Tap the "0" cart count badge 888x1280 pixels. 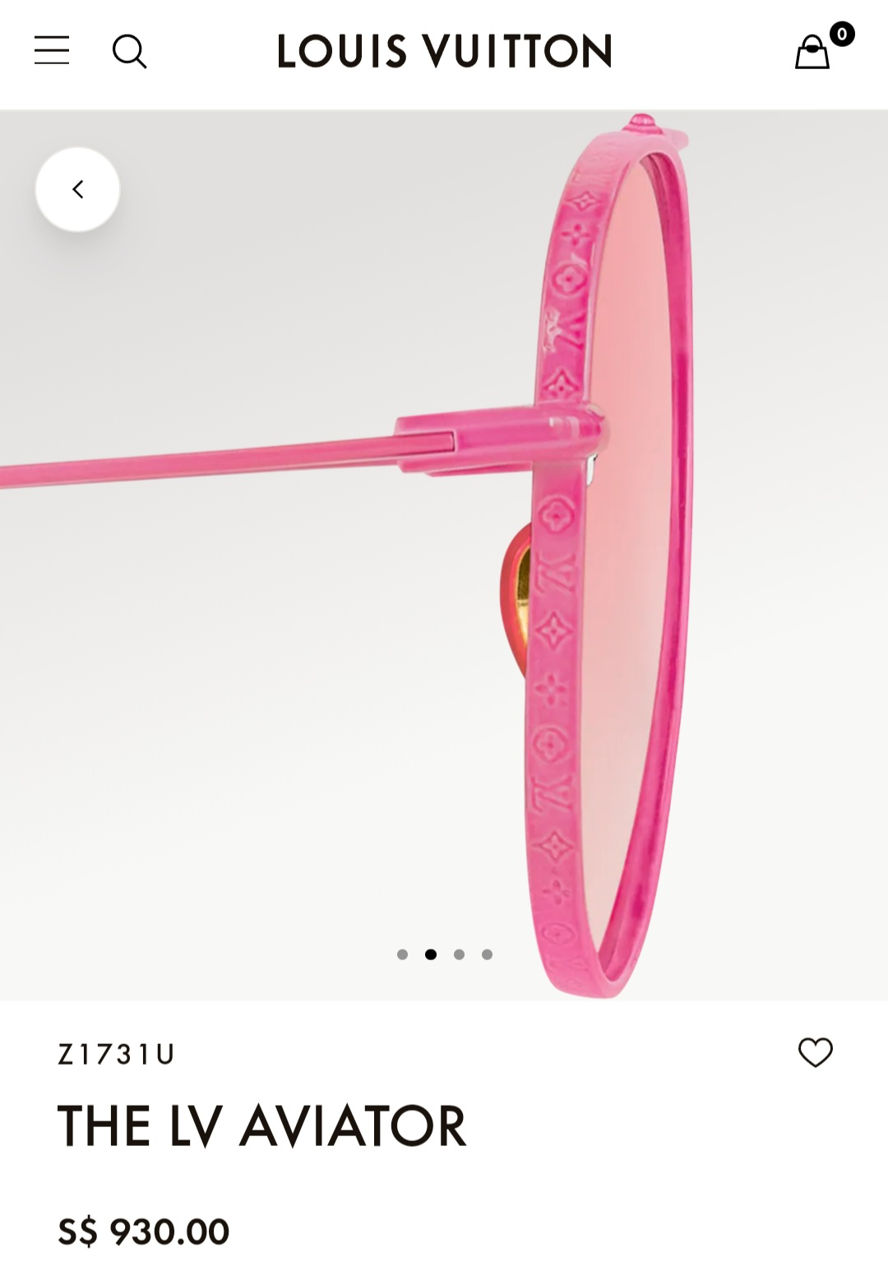pyautogui.click(x=840, y=33)
